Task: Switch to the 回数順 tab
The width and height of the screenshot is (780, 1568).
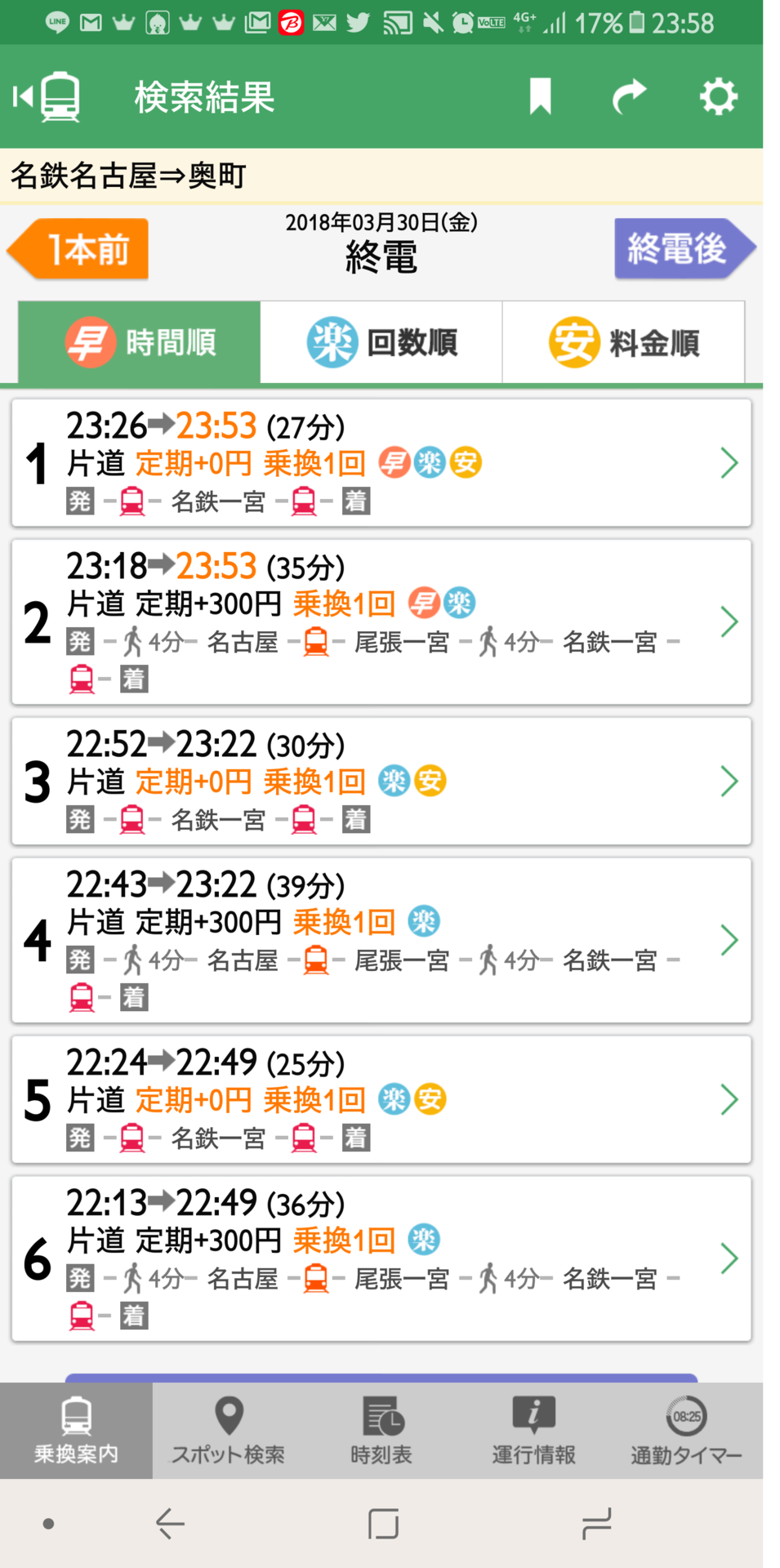Action: pyautogui.click(x=381, y=342)
